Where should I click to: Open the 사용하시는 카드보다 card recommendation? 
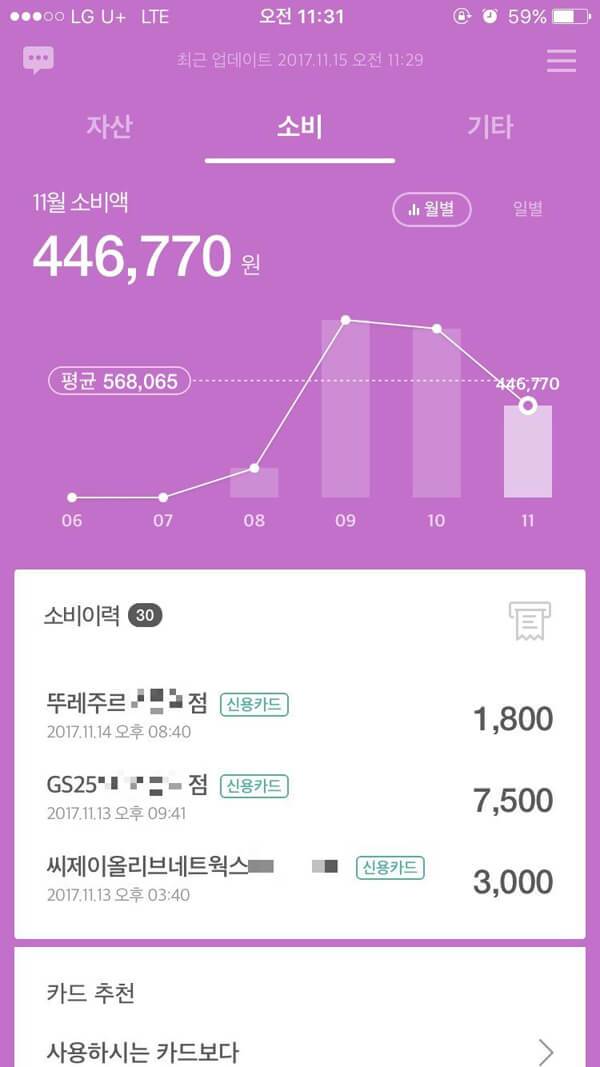point(300,1052)
